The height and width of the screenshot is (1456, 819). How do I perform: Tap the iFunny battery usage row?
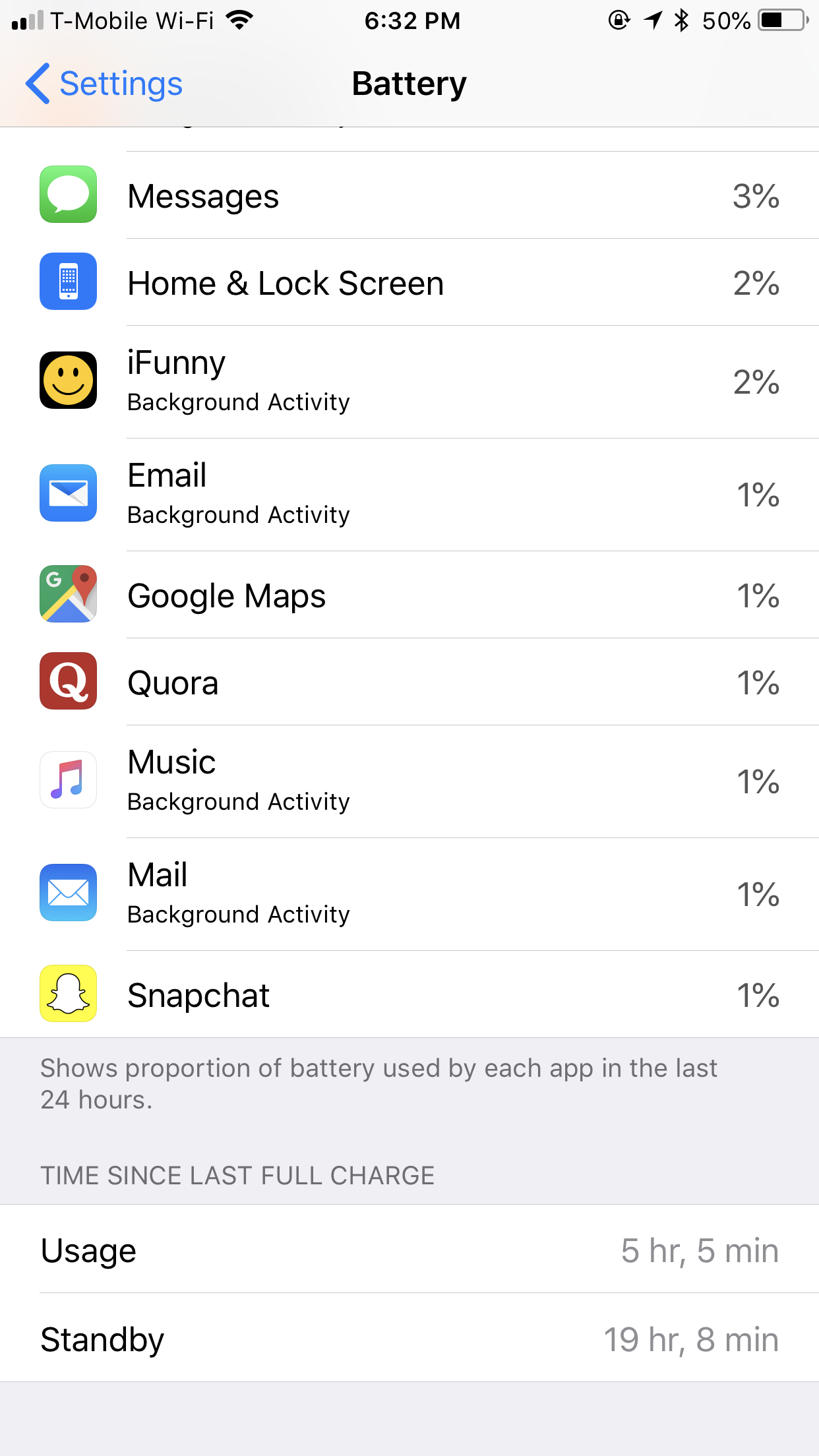409,382
